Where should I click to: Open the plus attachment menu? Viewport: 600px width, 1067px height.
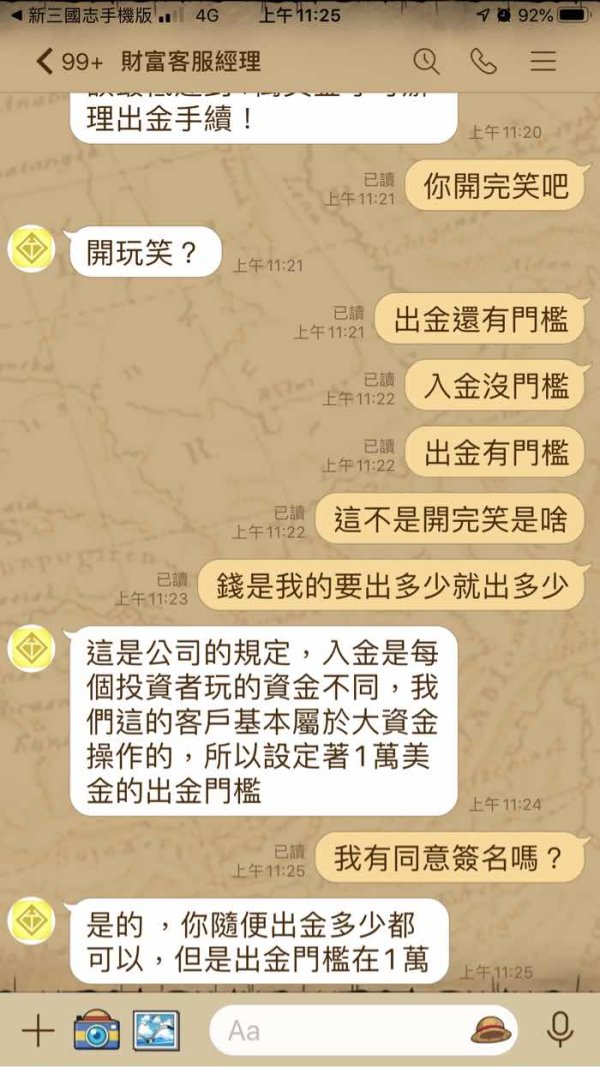(38, 1031)
